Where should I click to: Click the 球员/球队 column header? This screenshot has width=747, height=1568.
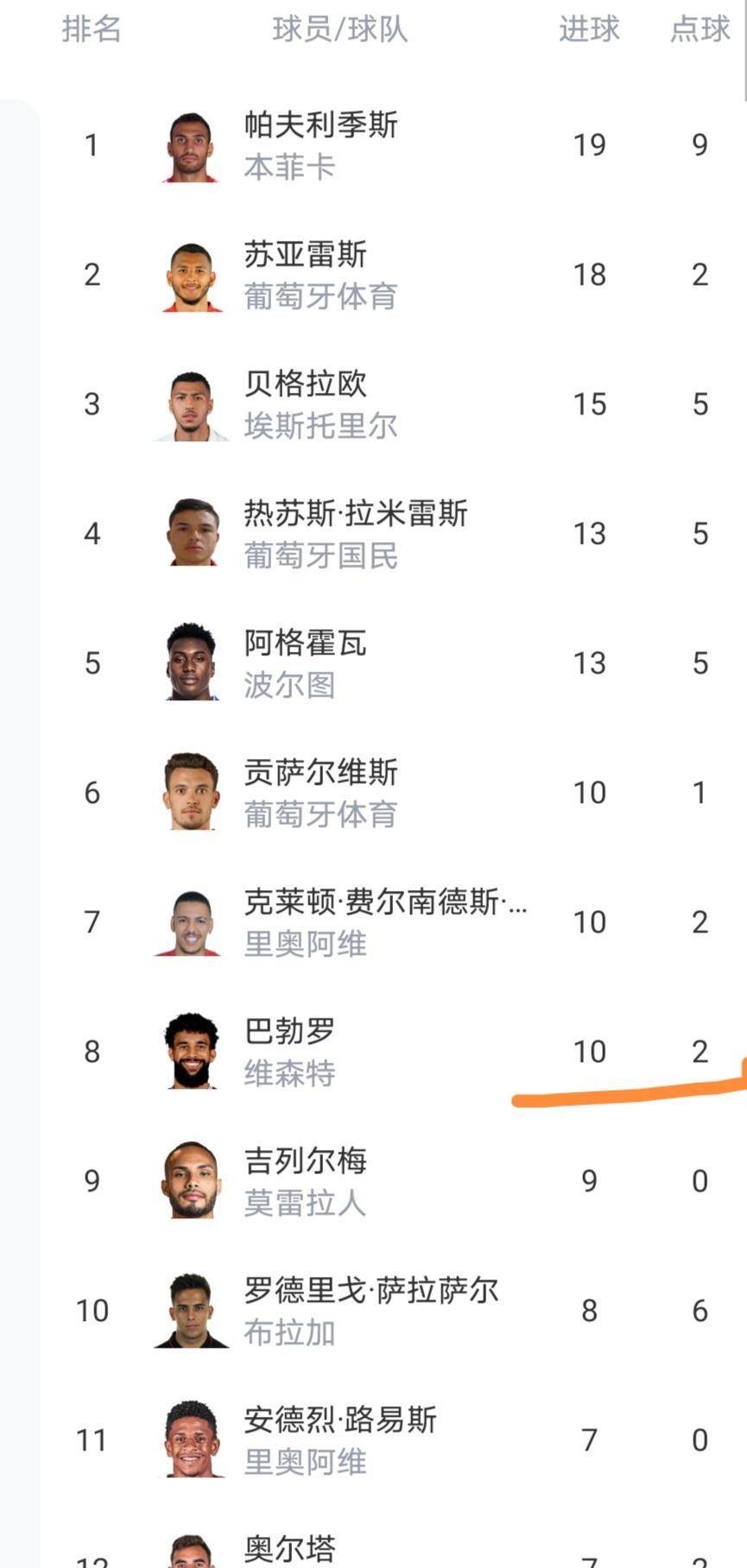point(341,30)
